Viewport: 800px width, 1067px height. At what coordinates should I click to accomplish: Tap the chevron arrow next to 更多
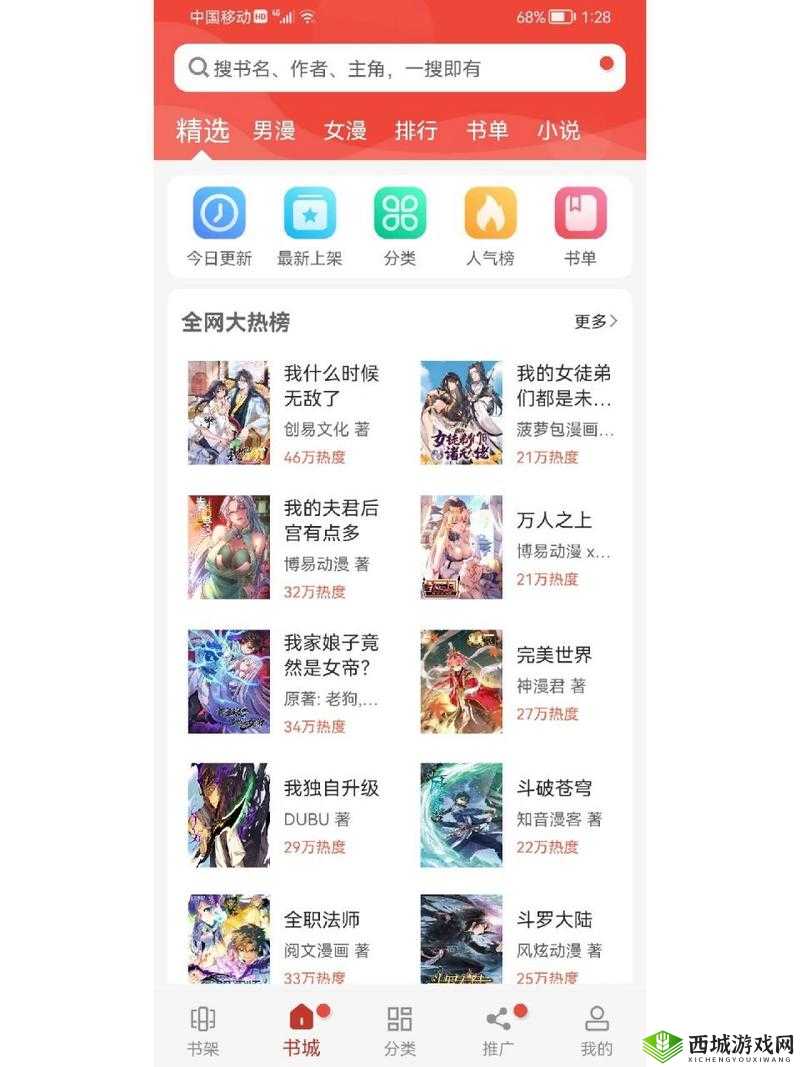point(615,319)
